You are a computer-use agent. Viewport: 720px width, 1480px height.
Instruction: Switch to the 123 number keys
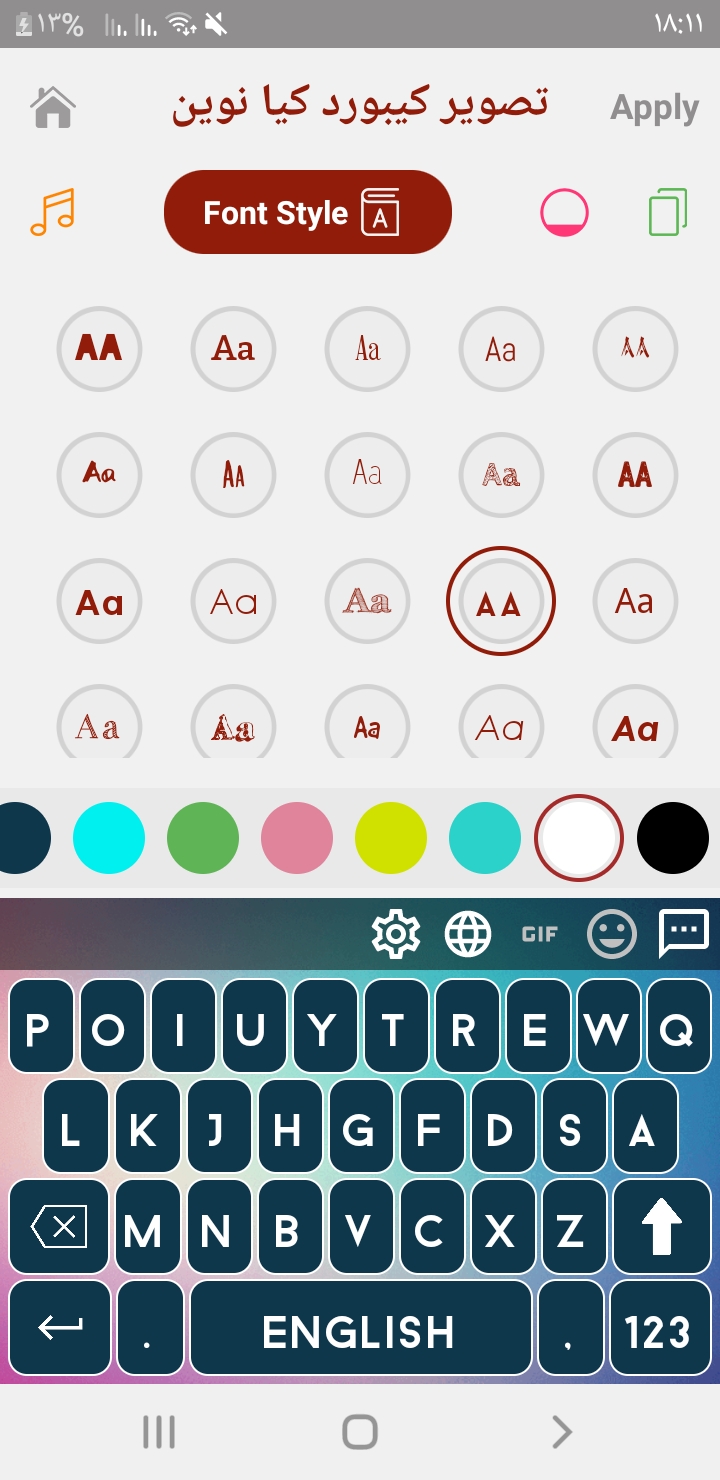click(658, 1330)
